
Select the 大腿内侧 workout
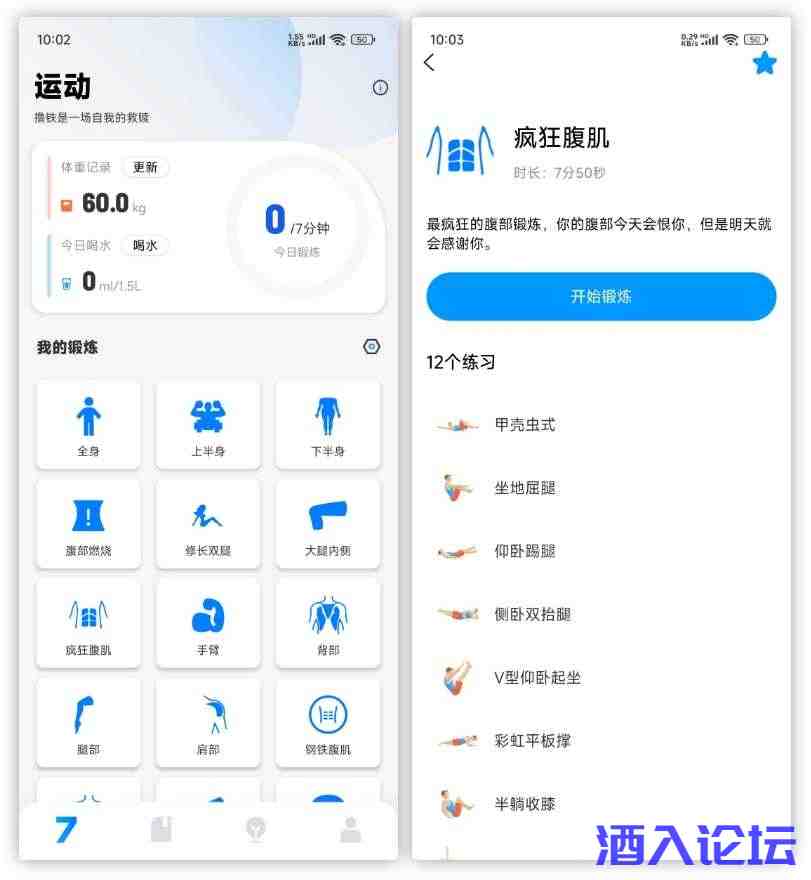pyautogui.click(x=327, y=524)
